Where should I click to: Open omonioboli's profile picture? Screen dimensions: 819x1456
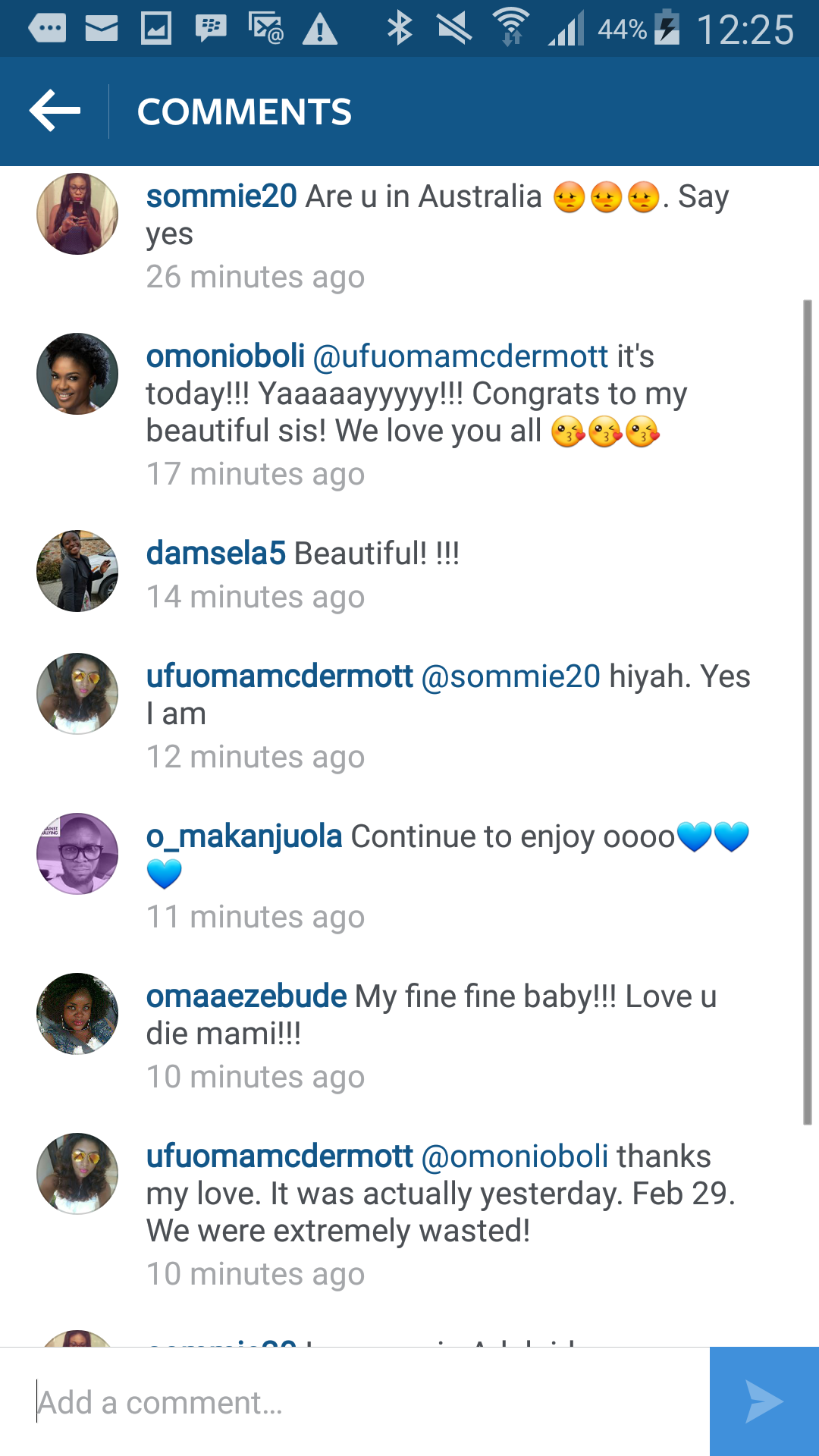coord(77,374)
